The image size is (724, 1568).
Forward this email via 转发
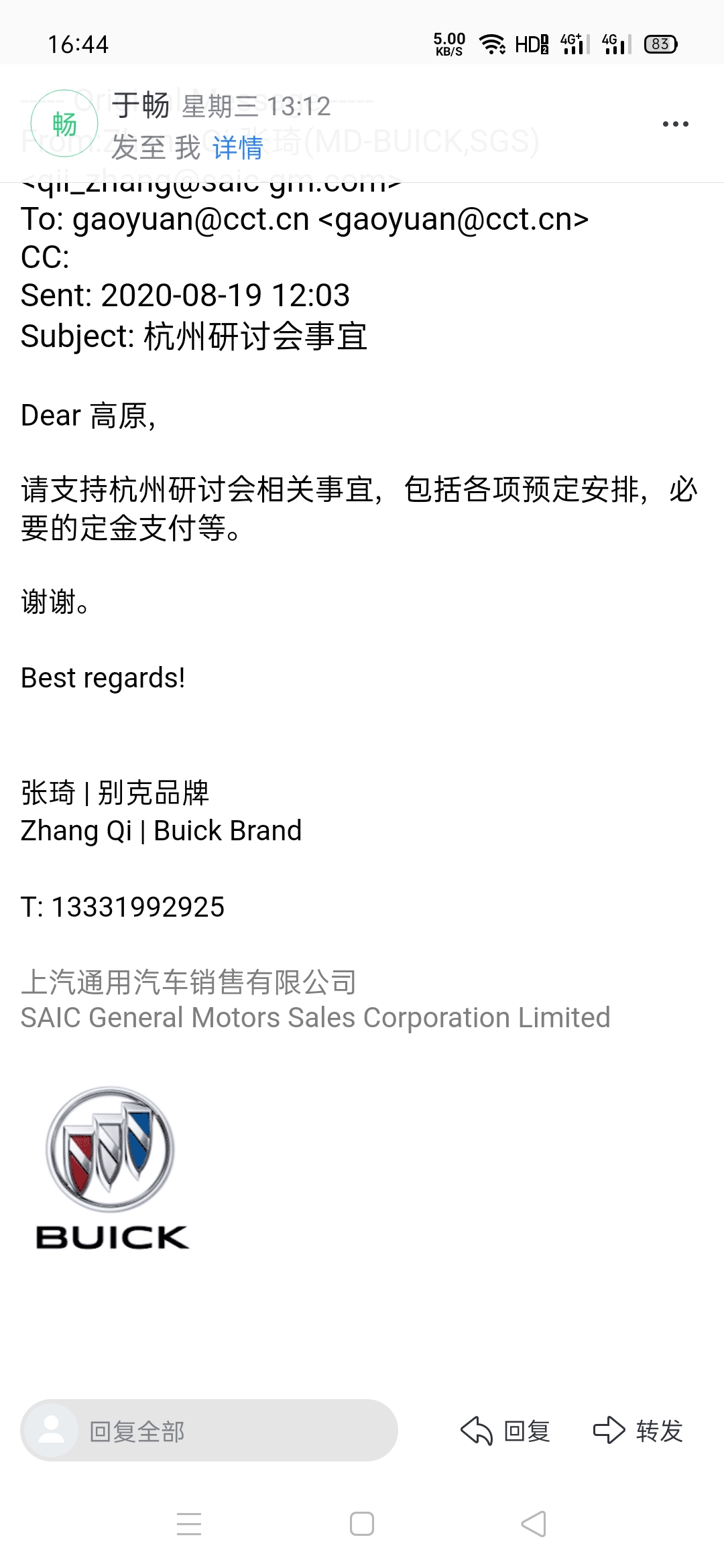pyautogui.click(x=638, y=1431)
